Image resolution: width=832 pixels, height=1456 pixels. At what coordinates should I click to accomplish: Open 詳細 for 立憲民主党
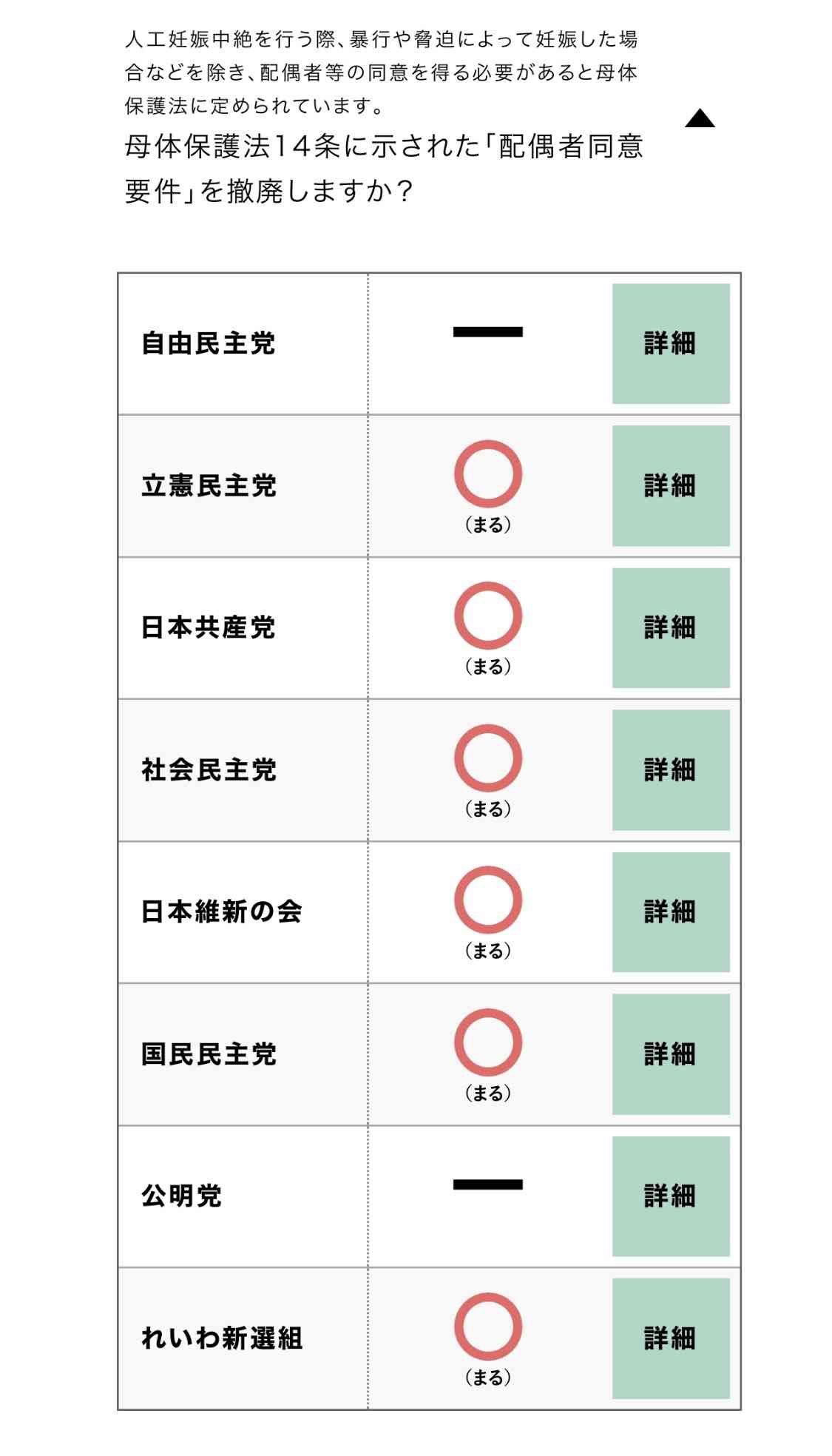point(670,485)
